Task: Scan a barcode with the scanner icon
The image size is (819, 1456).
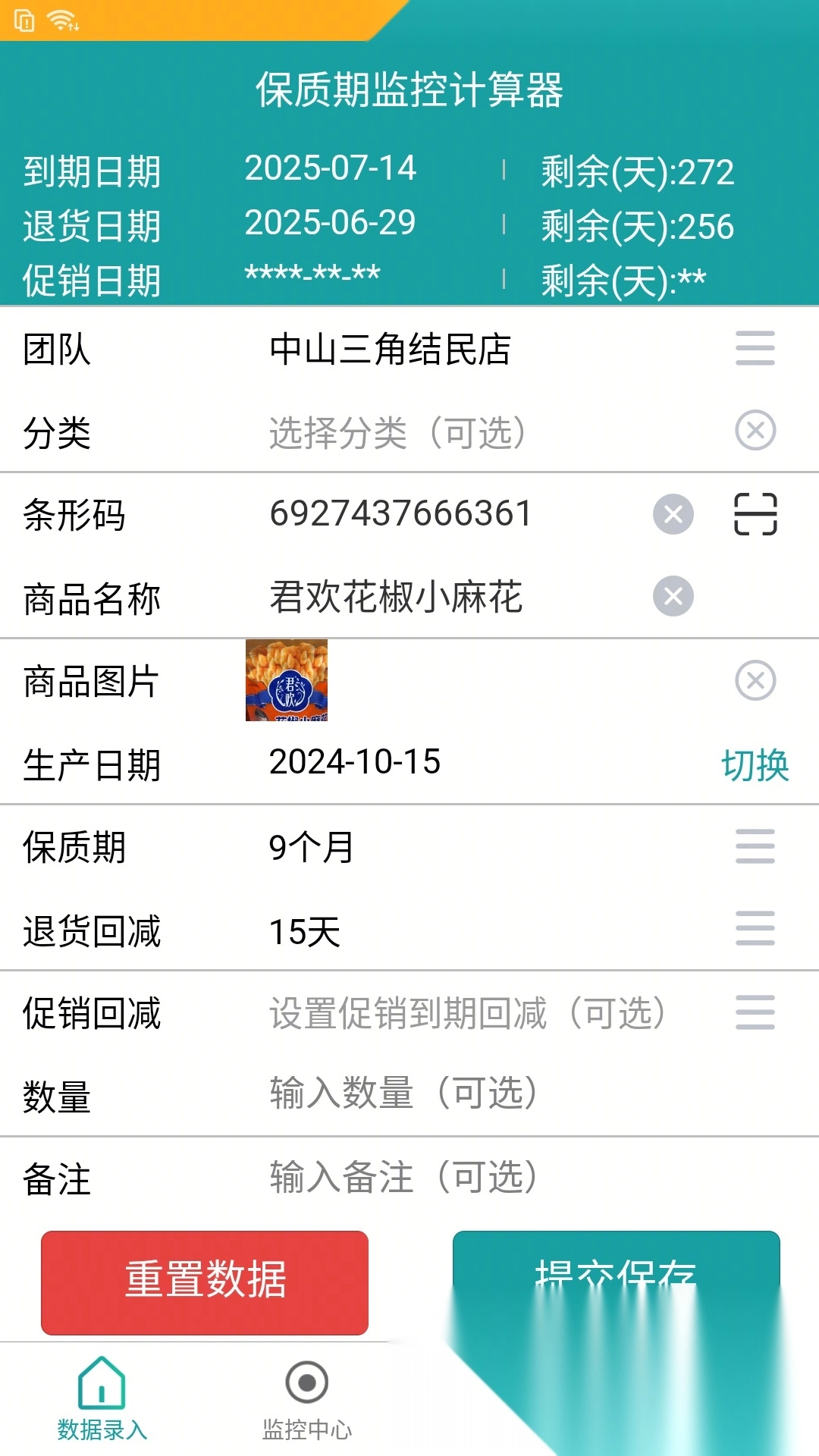Action: 755,514
